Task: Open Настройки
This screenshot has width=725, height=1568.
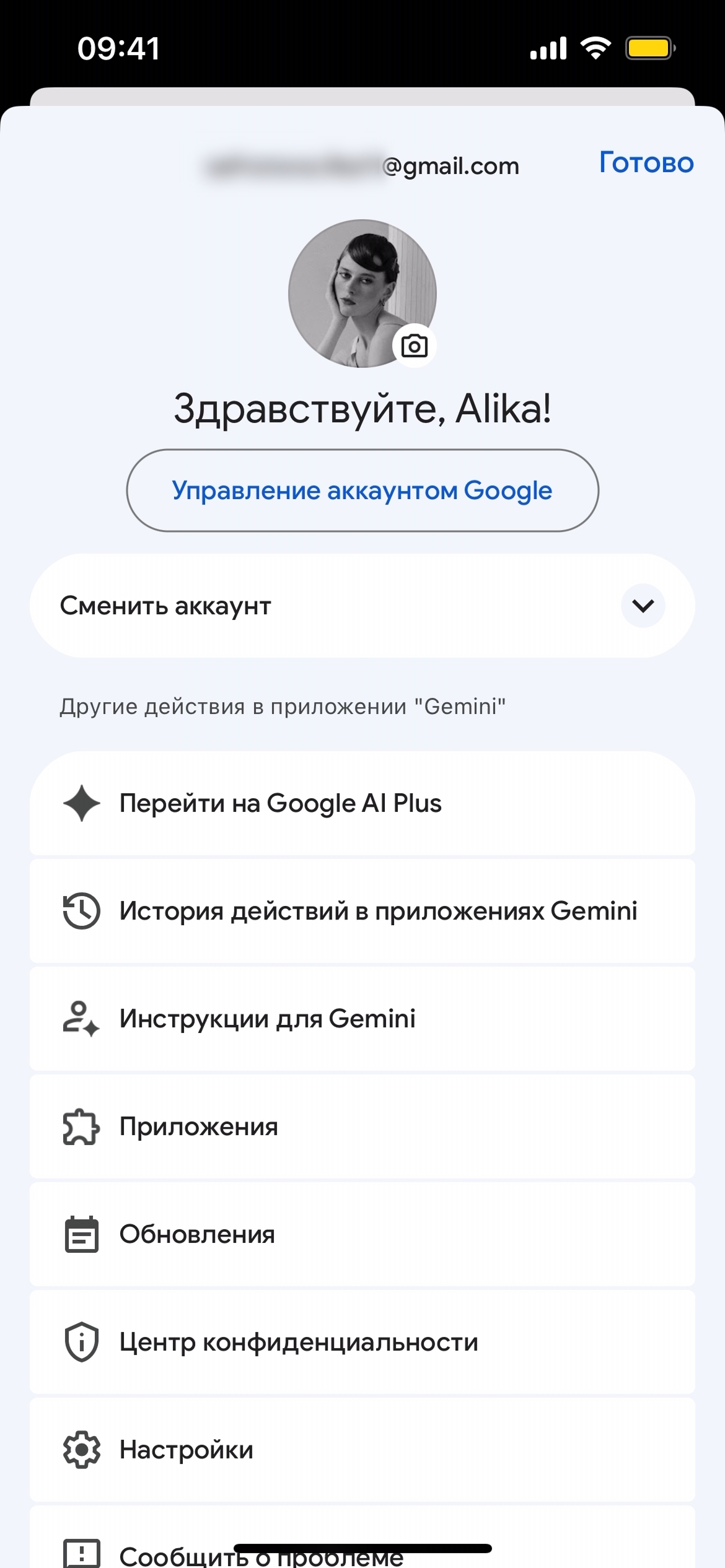Action: (x=362, y=1450)
